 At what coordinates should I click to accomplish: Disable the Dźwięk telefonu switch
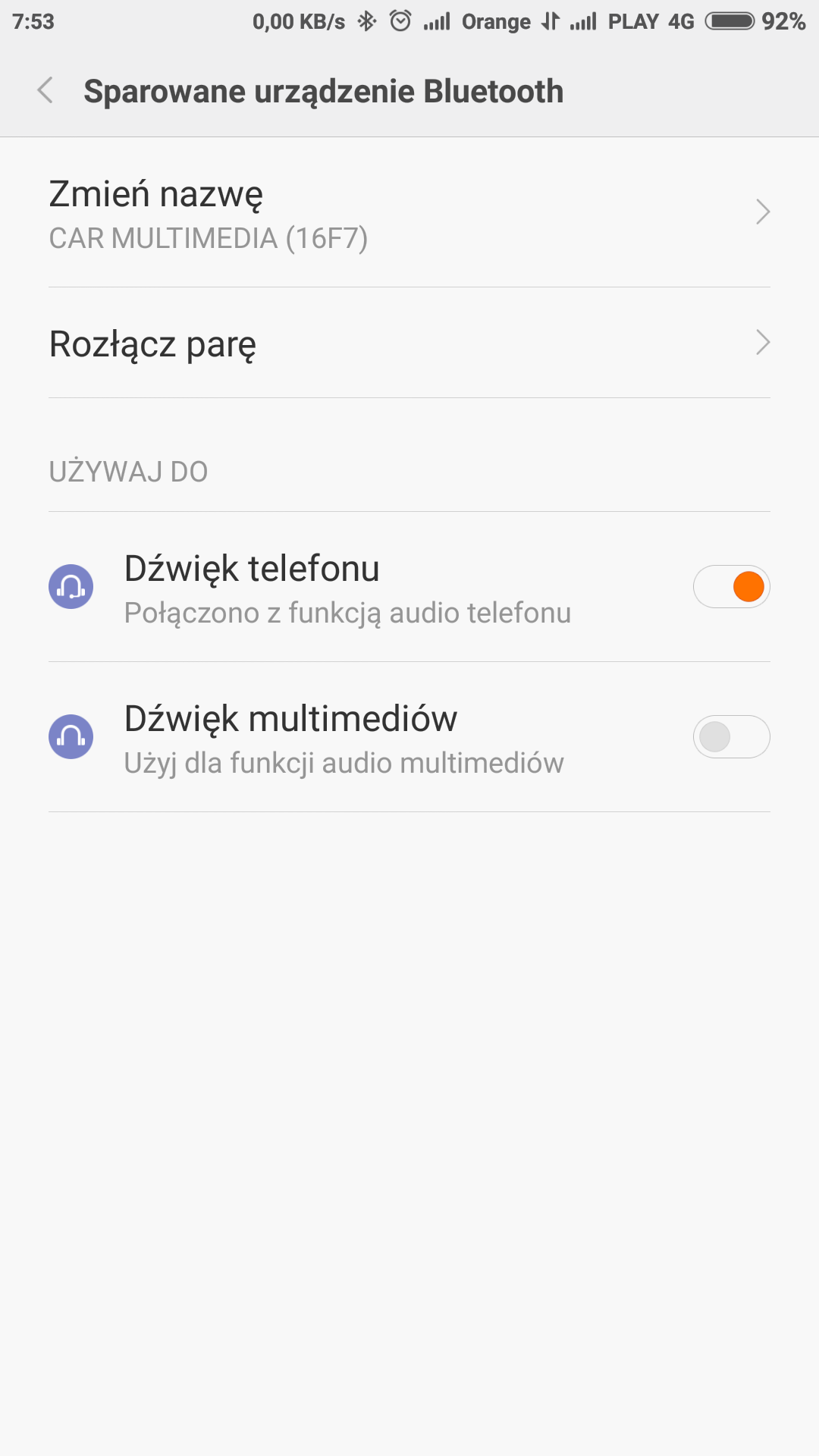coord(731,587)
